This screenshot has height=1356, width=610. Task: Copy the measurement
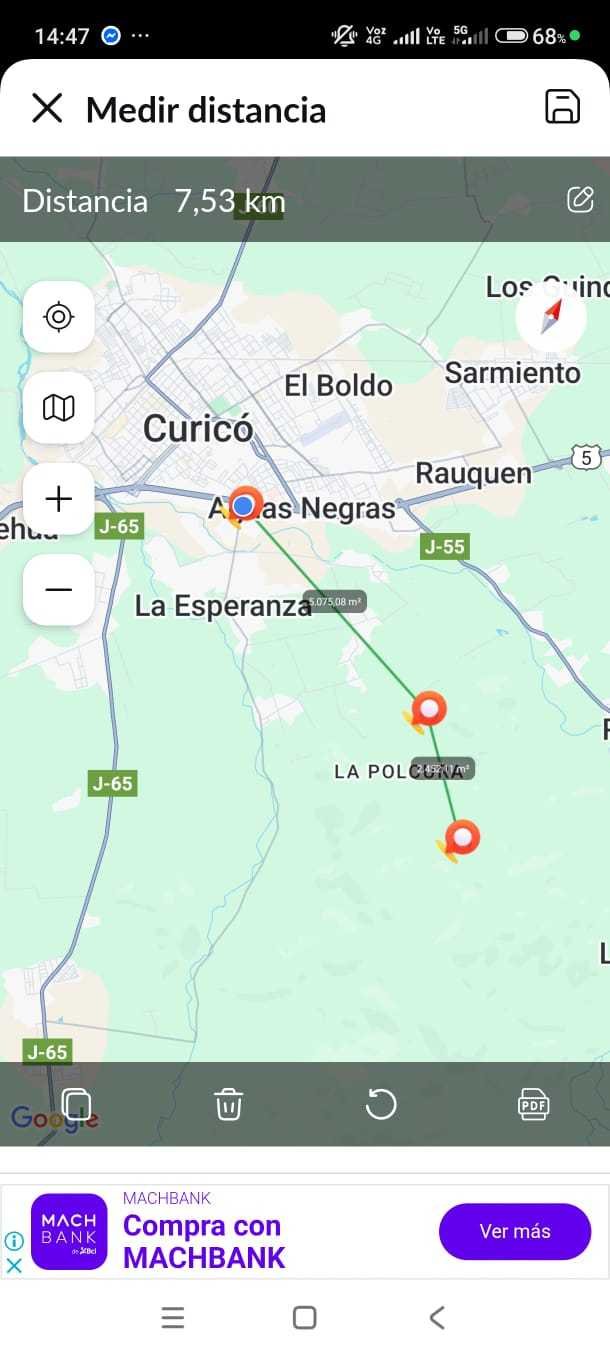point(77,1104)
